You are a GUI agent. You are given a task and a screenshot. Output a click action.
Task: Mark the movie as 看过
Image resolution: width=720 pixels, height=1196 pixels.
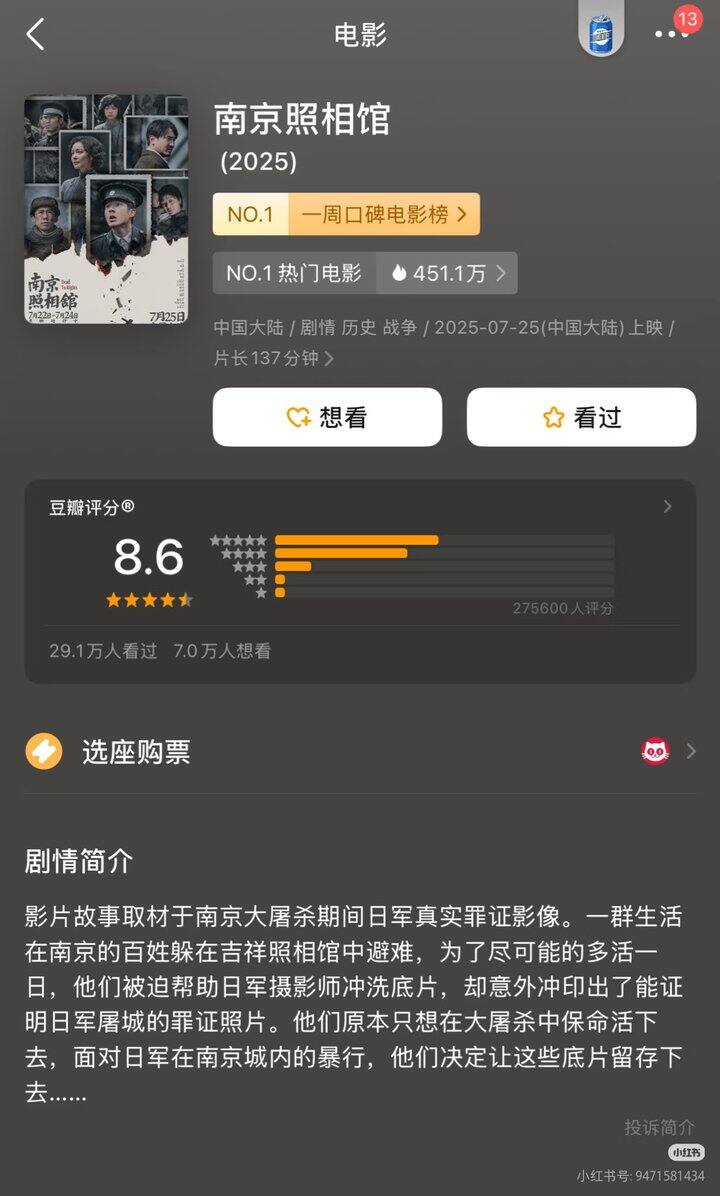coord(581,417)
